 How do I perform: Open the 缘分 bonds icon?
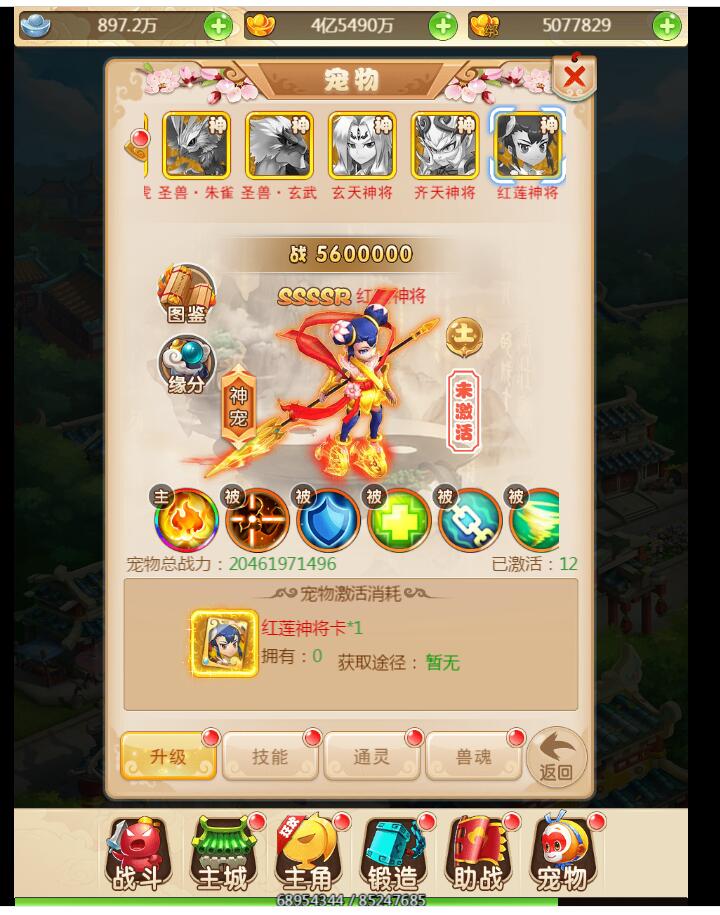click(x=186, y=364)
